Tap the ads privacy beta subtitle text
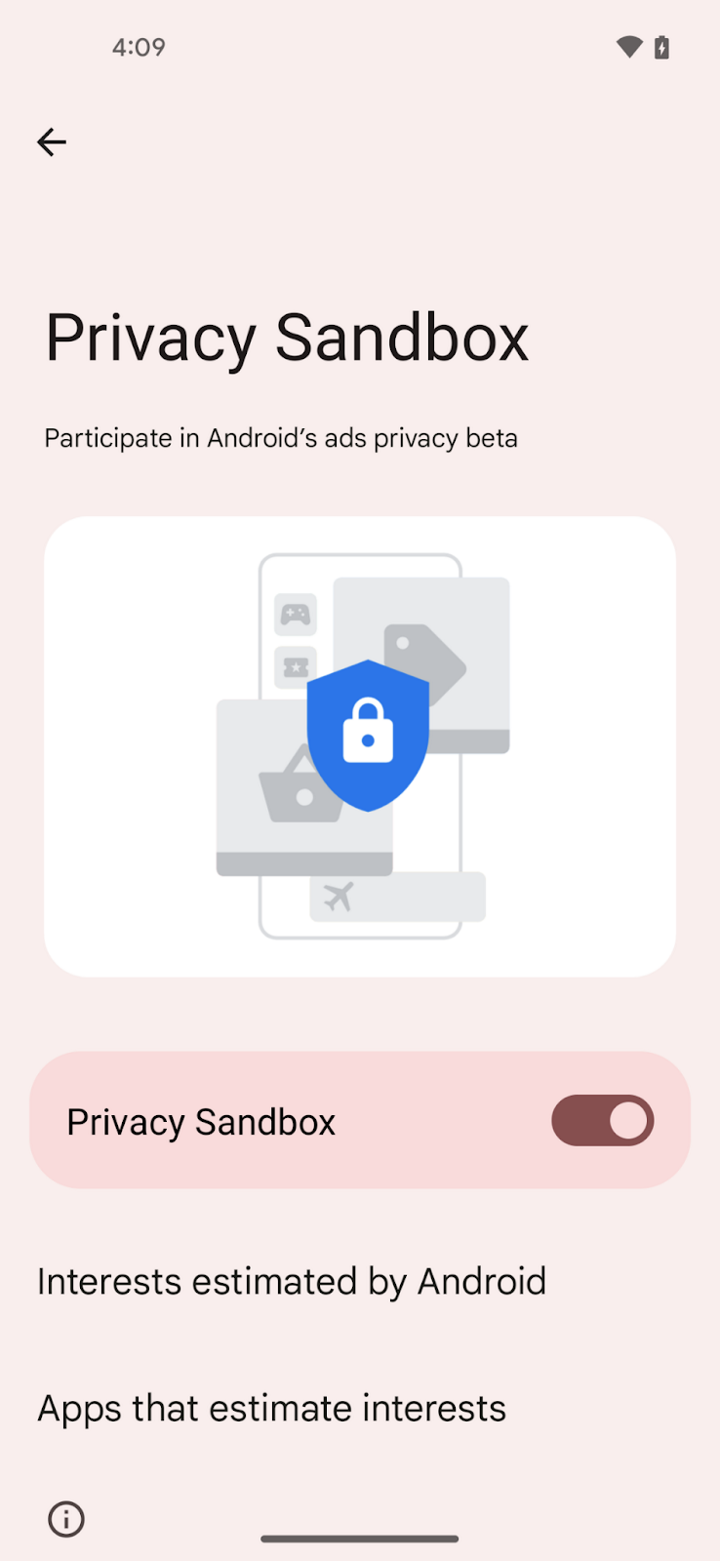The image size is (720, 1561). point(280,438)
